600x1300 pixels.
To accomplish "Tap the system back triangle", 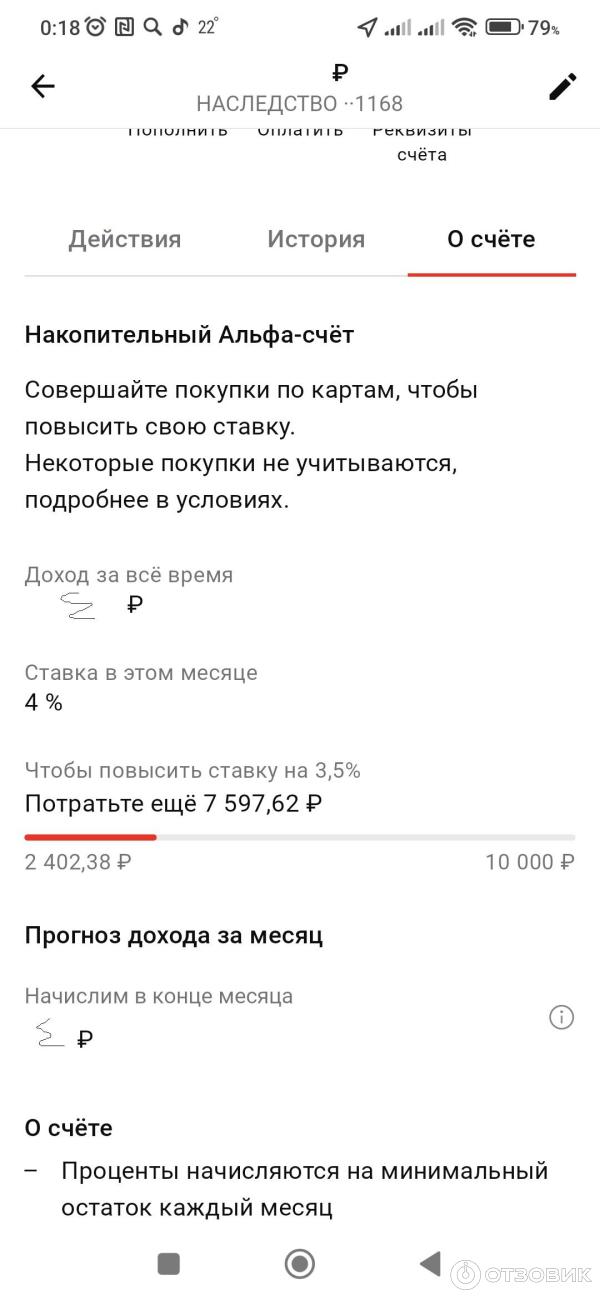I will (x=430, y=1264).
